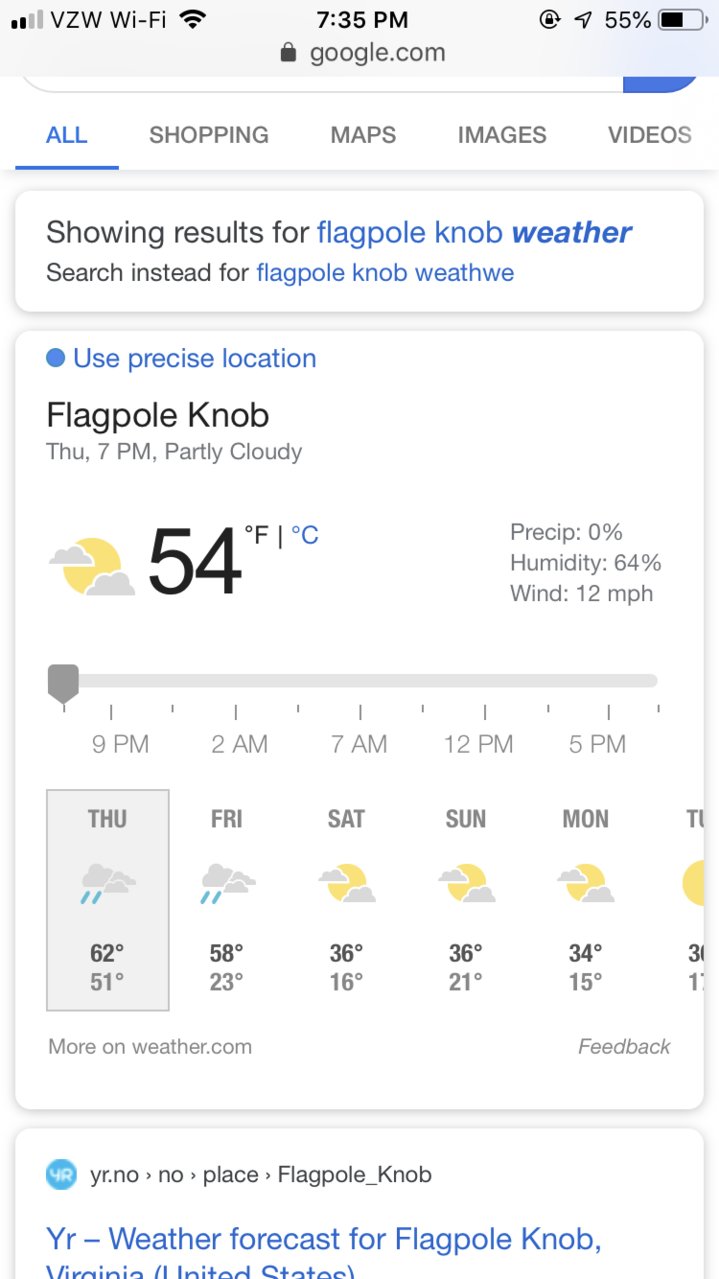This screenshot has width=719, height=1279.
Task: Show Monday's forecast
Action: (x=585, y=900)
